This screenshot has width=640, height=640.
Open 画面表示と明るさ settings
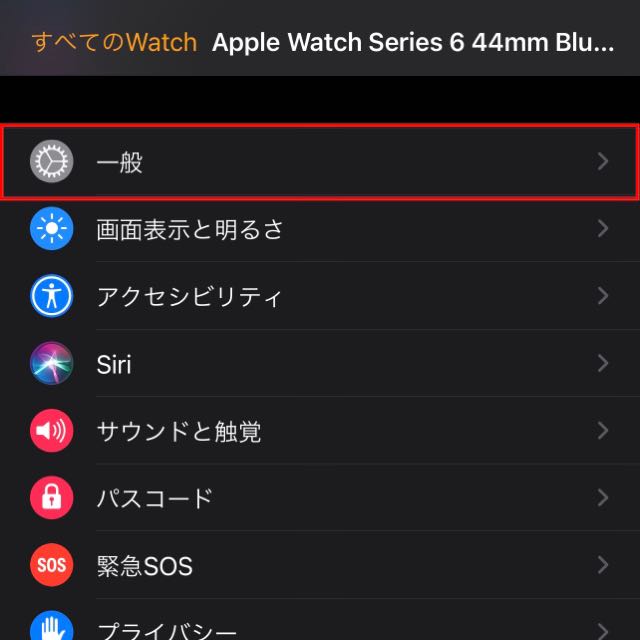click(x=320, y=229)
